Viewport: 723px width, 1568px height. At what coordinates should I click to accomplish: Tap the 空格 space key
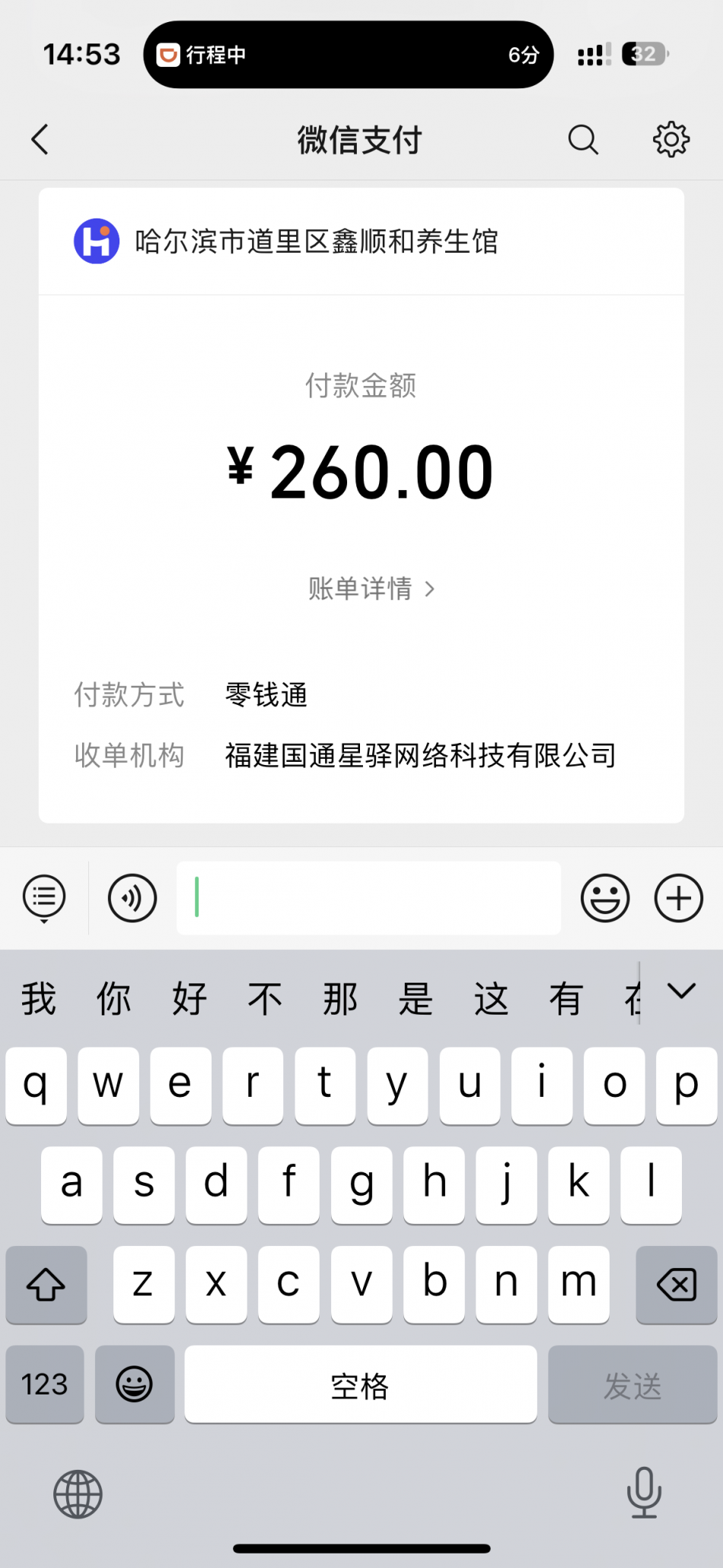tap(360, 1385)
